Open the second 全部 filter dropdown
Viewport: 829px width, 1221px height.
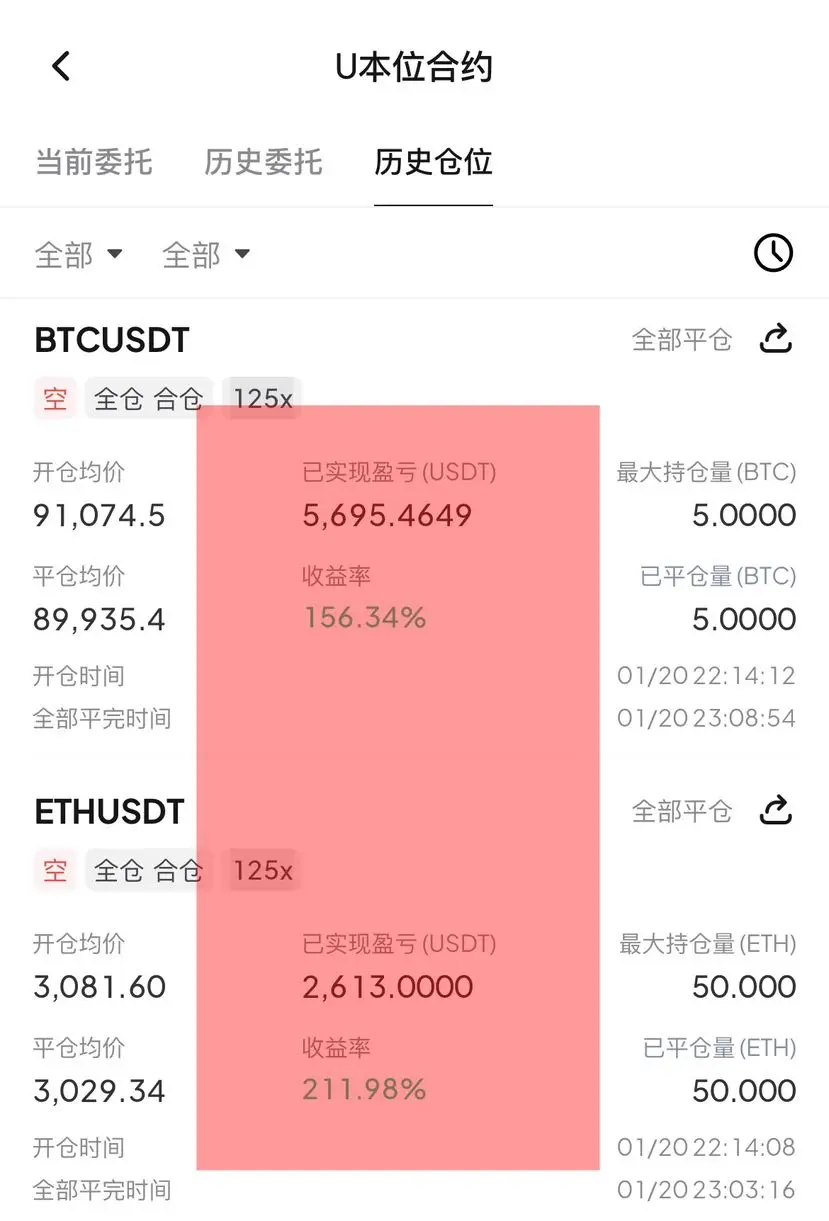tap(206, 255)
